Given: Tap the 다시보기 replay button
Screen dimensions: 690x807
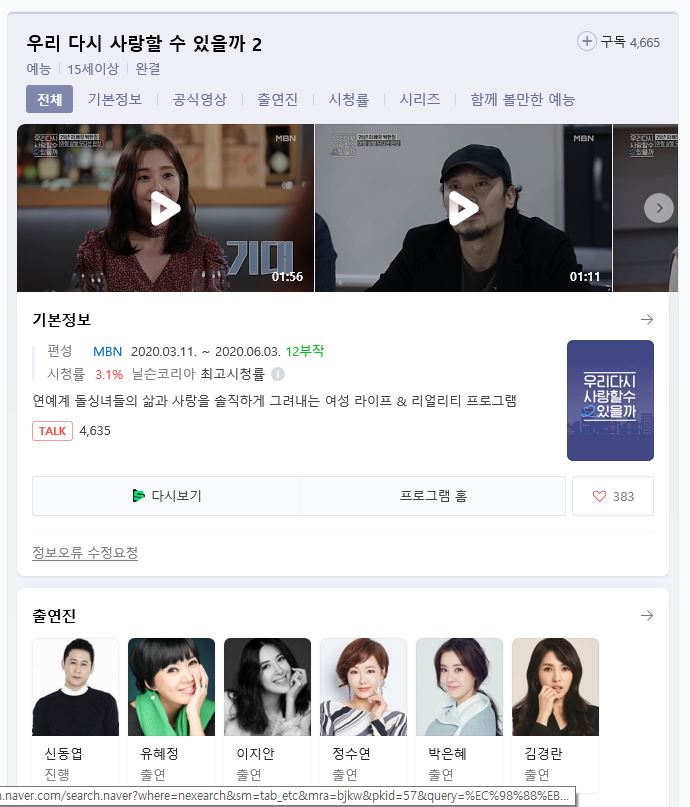Looking at the screenshot, I should (x=167, y=496).
